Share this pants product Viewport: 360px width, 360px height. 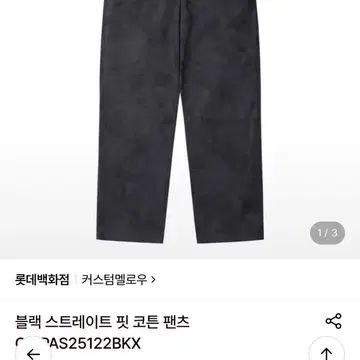pos(333,321)
